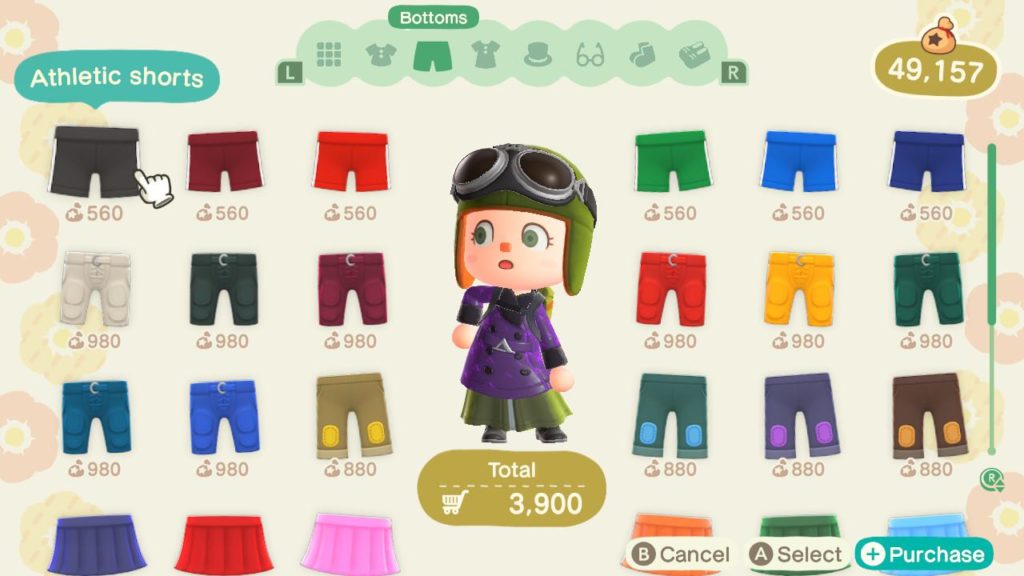This screenshot has height=576, width=1024.
Task: Open the headwear hat category tab
Action: point(538,54)
